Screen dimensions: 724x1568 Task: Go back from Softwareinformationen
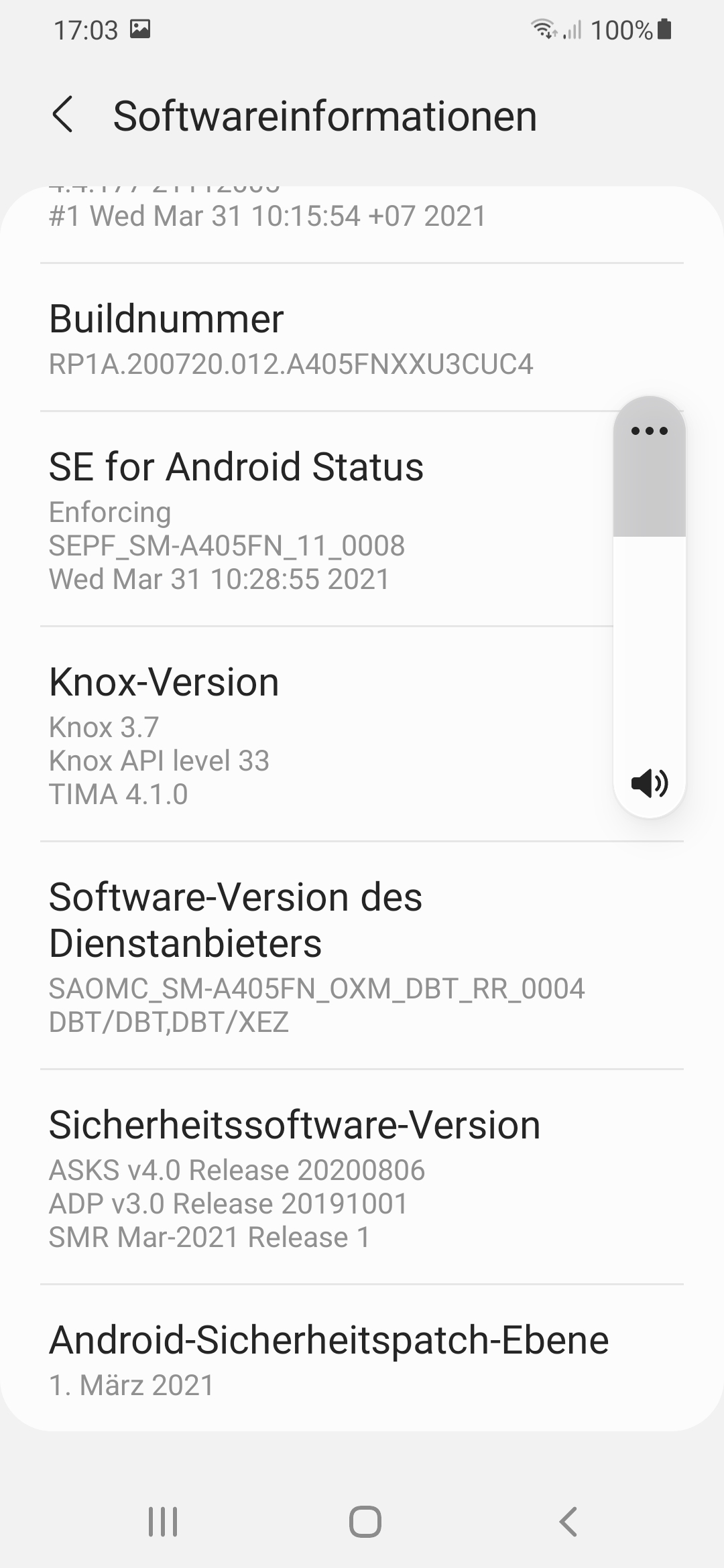(x=62, y=115)
